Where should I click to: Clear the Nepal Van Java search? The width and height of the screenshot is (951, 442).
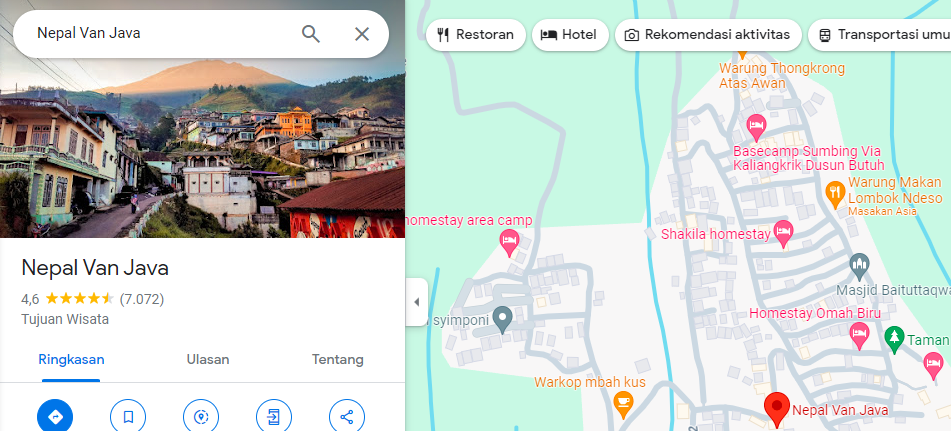click(x=362, y=34)
